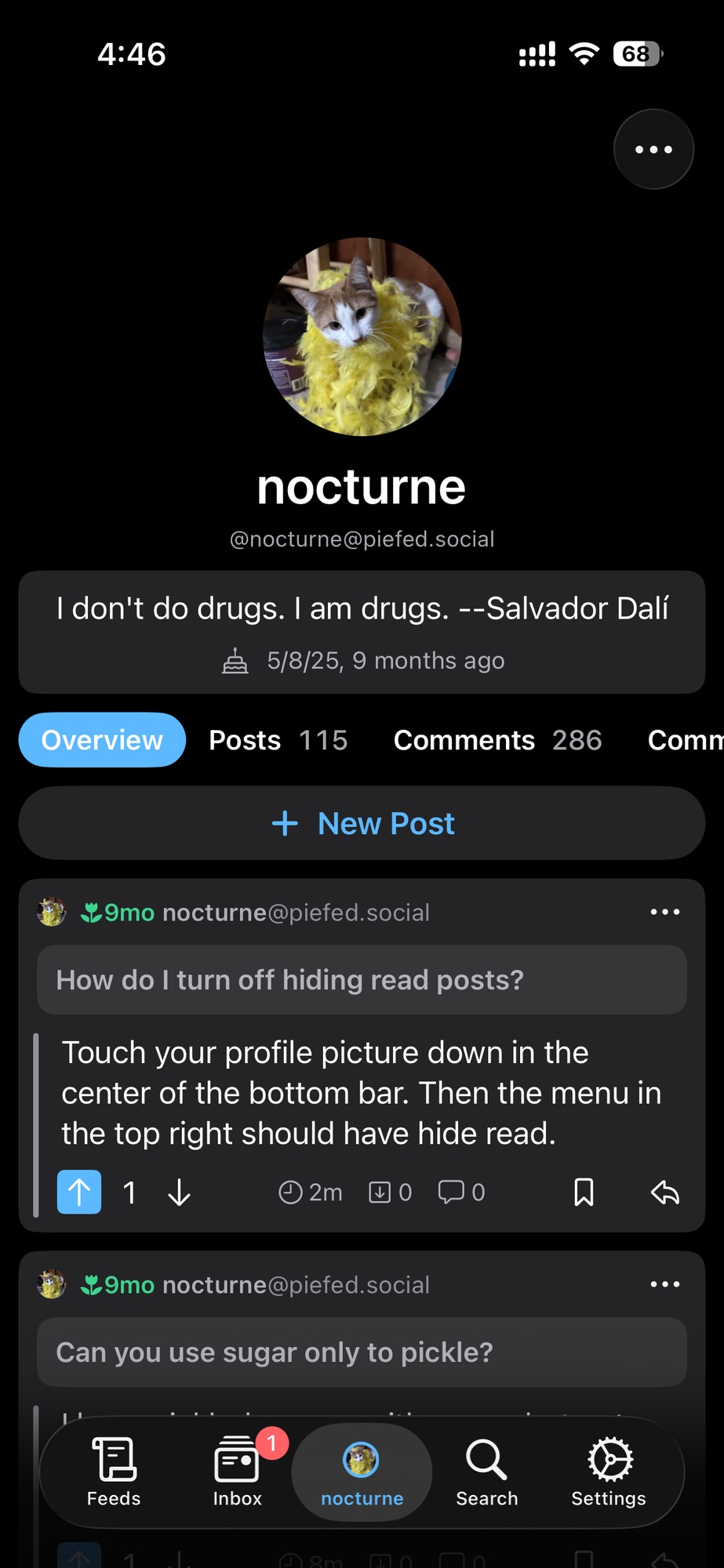This screenshot has height=1568, width=724.
Task: Open the Search tab
Action: pos(486,1472)
